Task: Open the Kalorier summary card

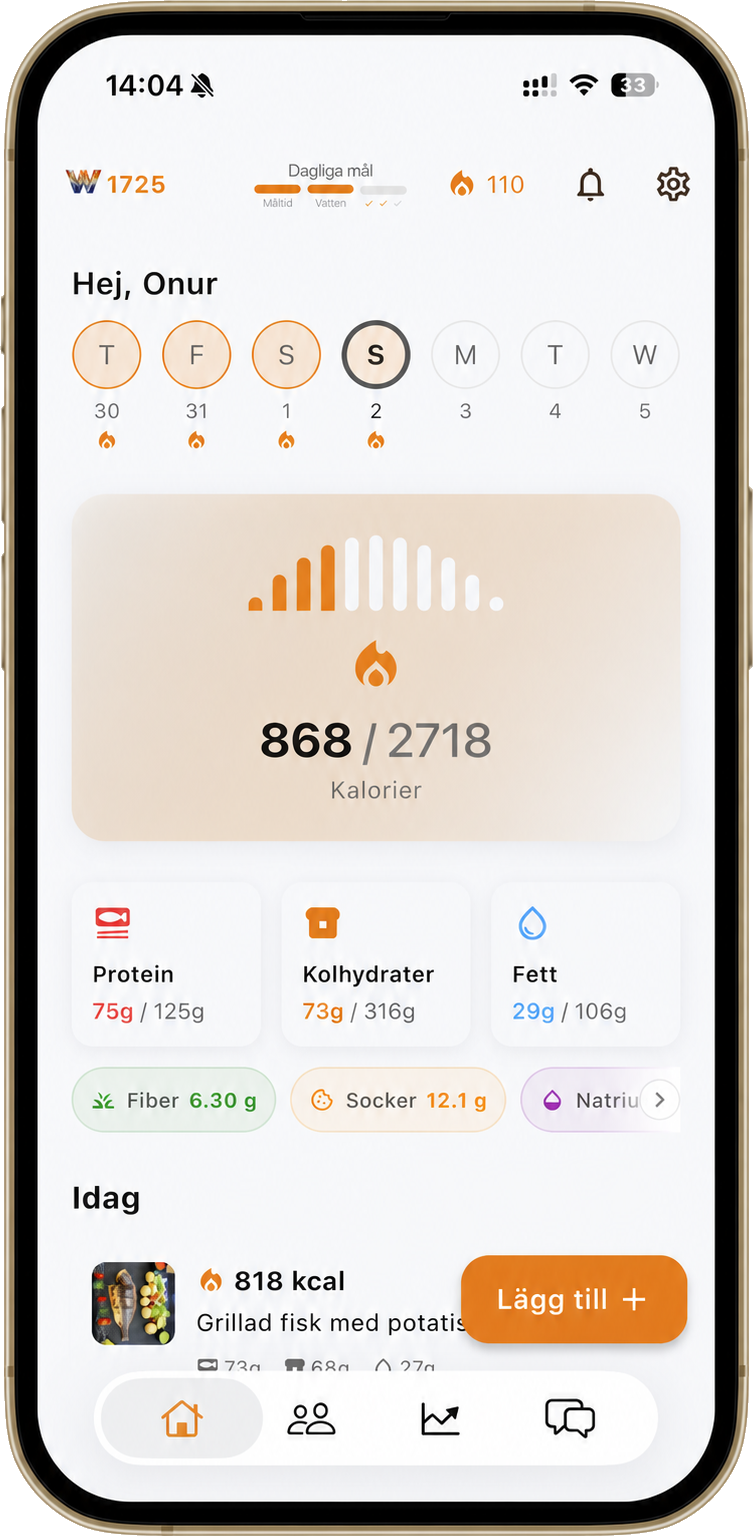Action: point(376,667)
